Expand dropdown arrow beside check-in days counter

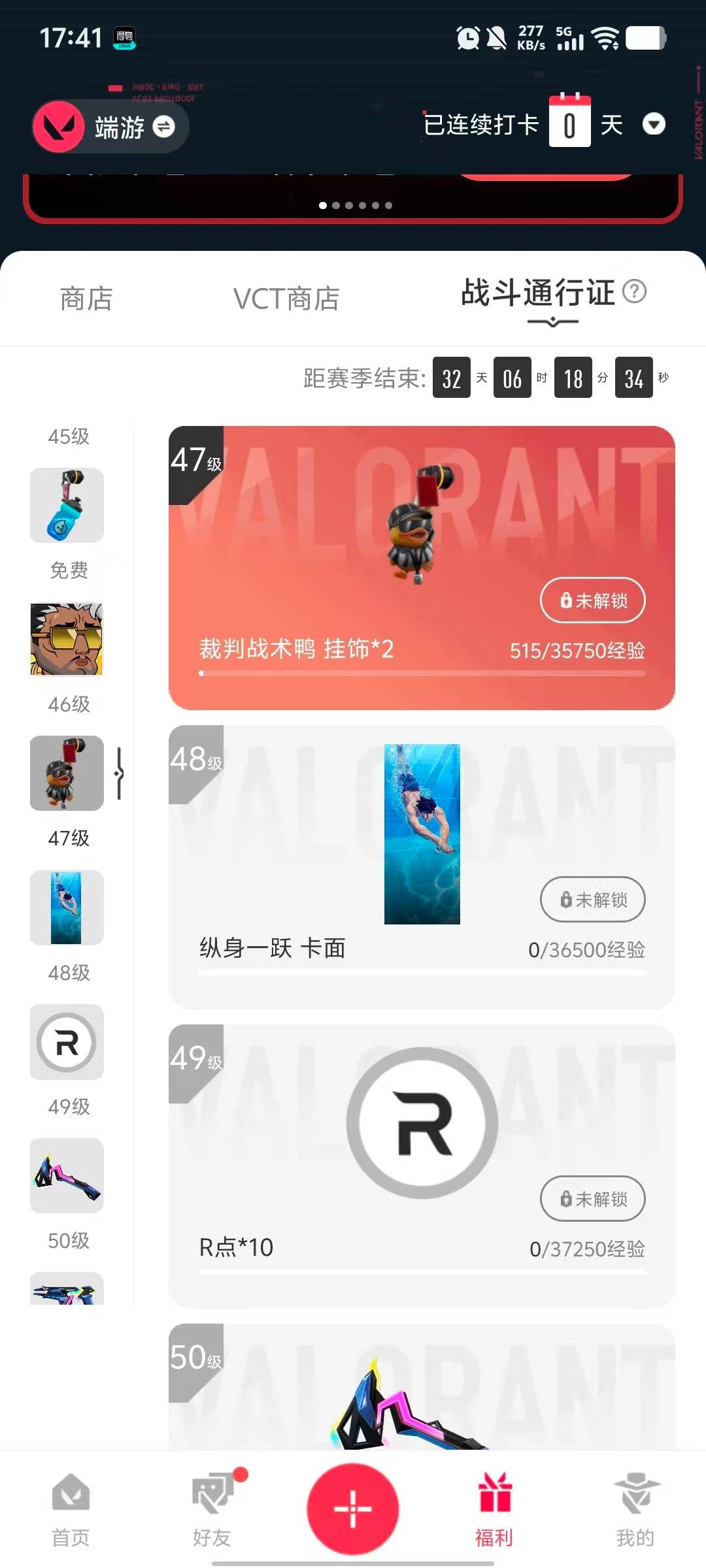coord(654,125)
